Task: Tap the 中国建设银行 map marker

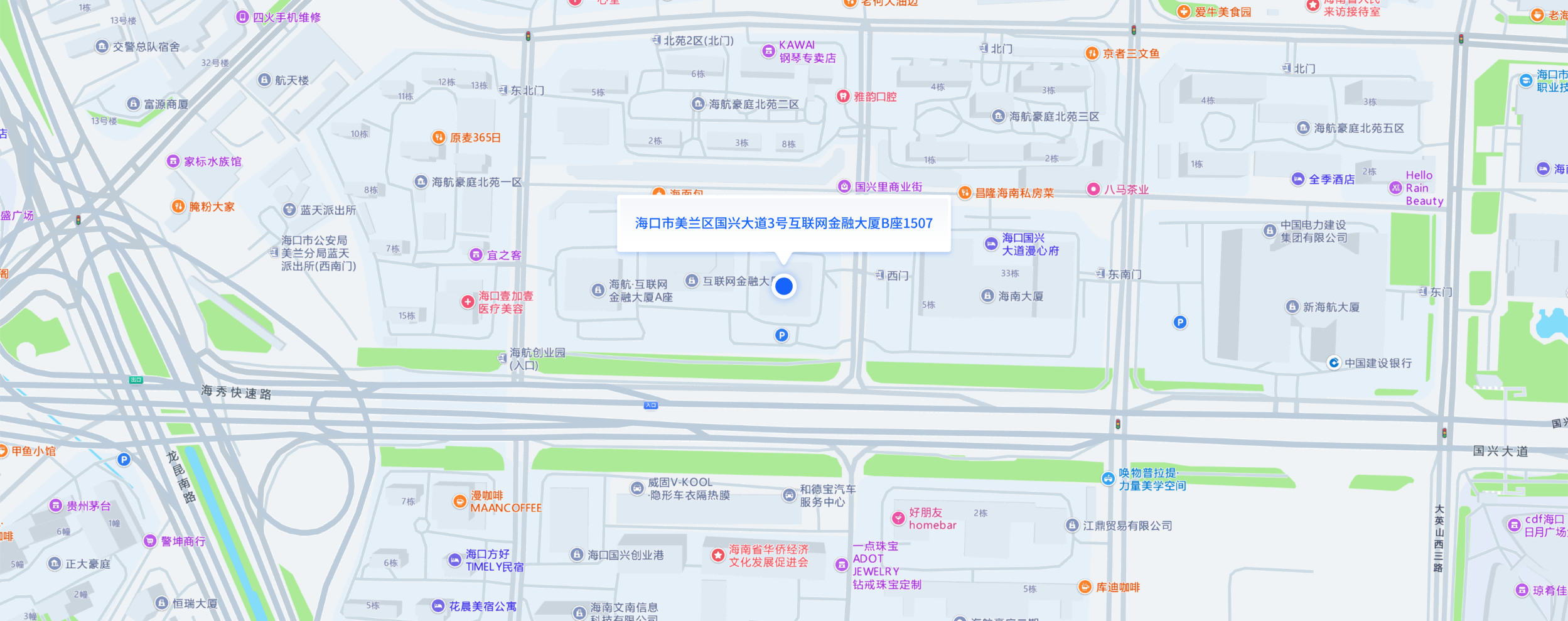Action: click(1334, 363)
